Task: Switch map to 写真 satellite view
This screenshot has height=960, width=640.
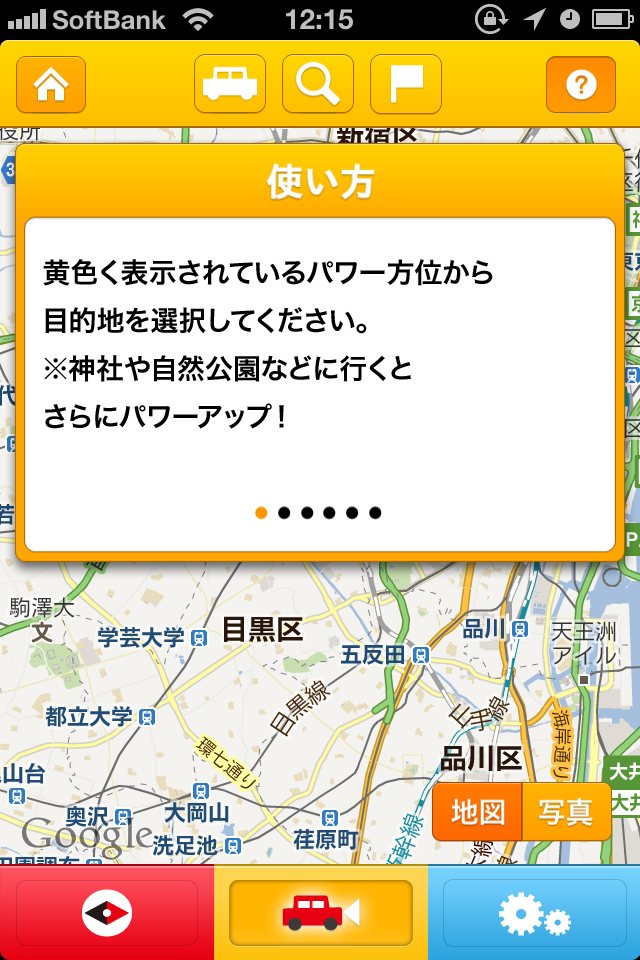Action: tap(566, 812)
